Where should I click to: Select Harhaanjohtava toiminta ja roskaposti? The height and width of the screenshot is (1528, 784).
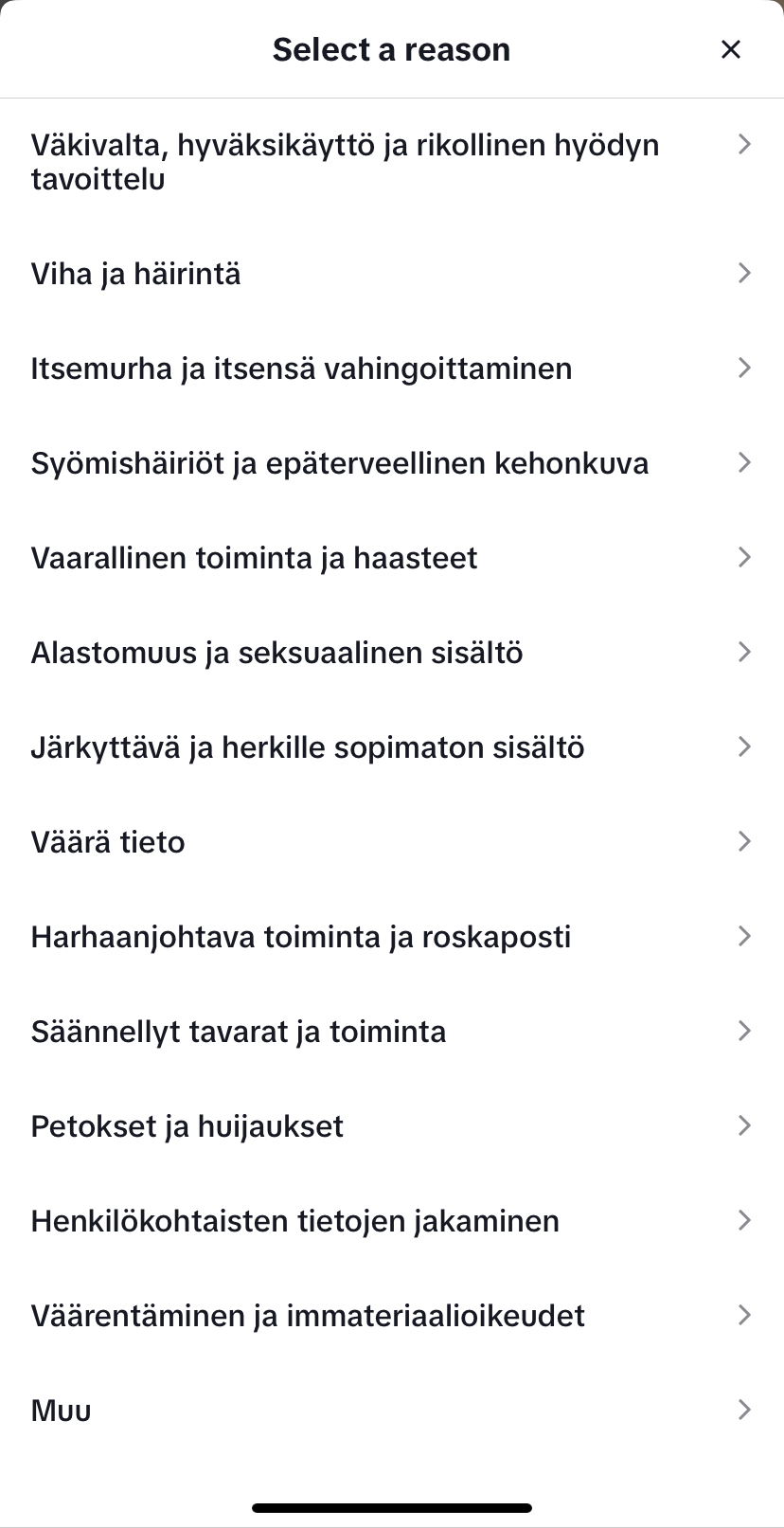[x=300, y=936]
